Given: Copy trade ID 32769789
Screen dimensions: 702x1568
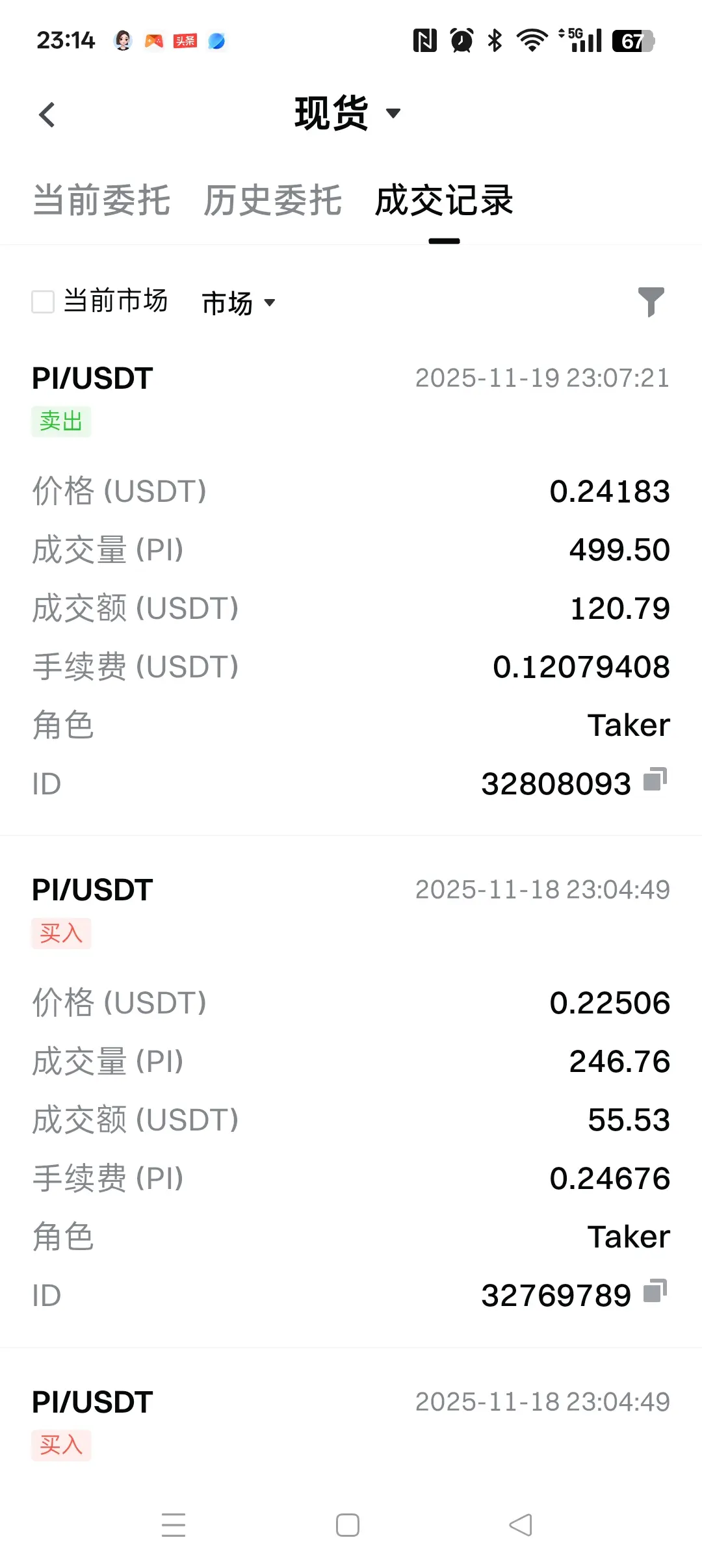Looking at the screenshot, I should click(655, 1291).
